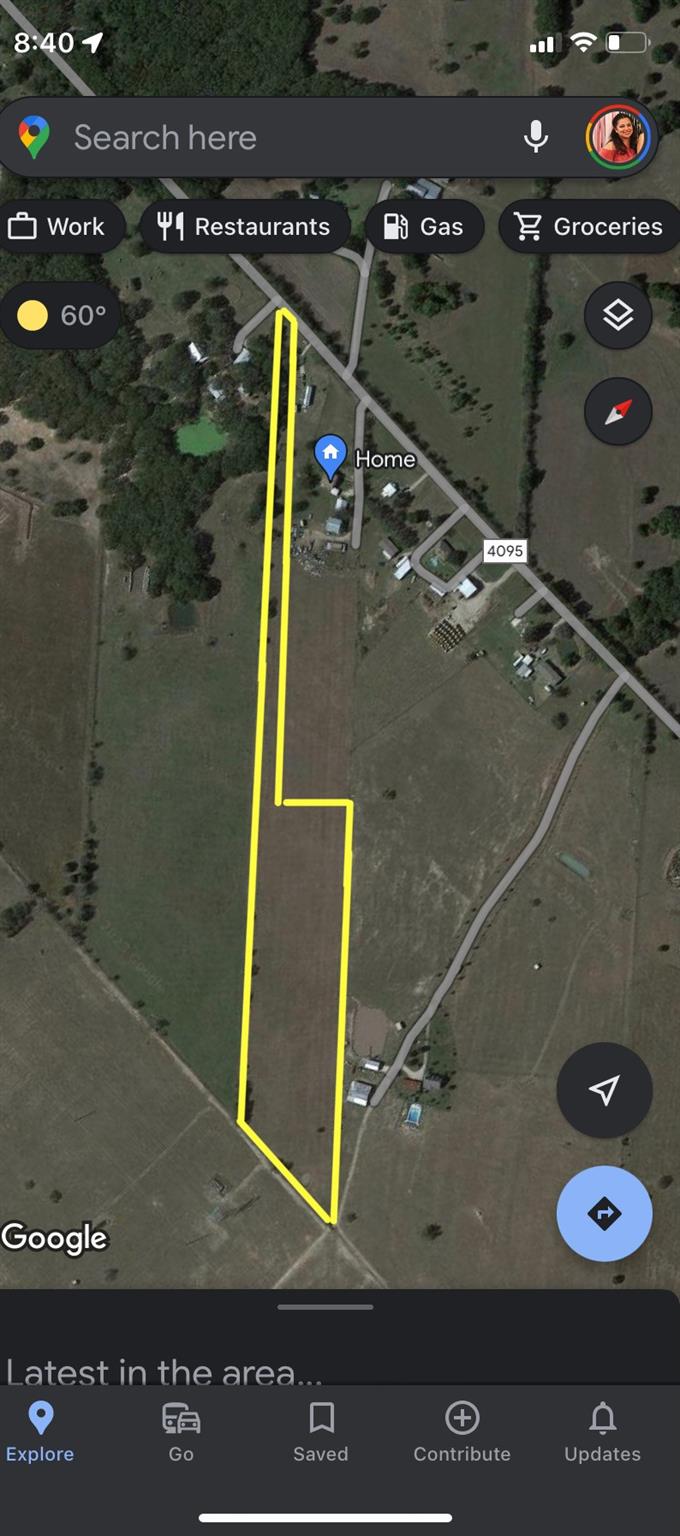View the Updates tab
The height and width of the screenshot is (1536, 680).
pos(602,1432)
